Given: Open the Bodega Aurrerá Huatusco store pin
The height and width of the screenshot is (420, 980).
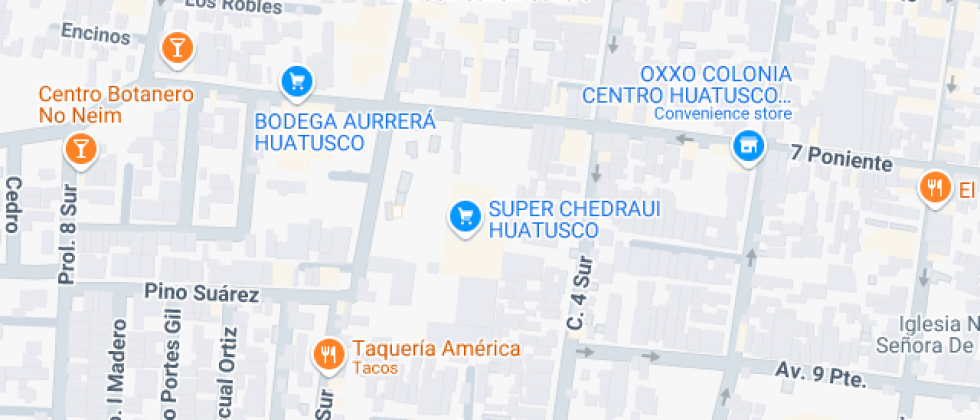Looking at the screenshot, I should click(x=297, y=82).
